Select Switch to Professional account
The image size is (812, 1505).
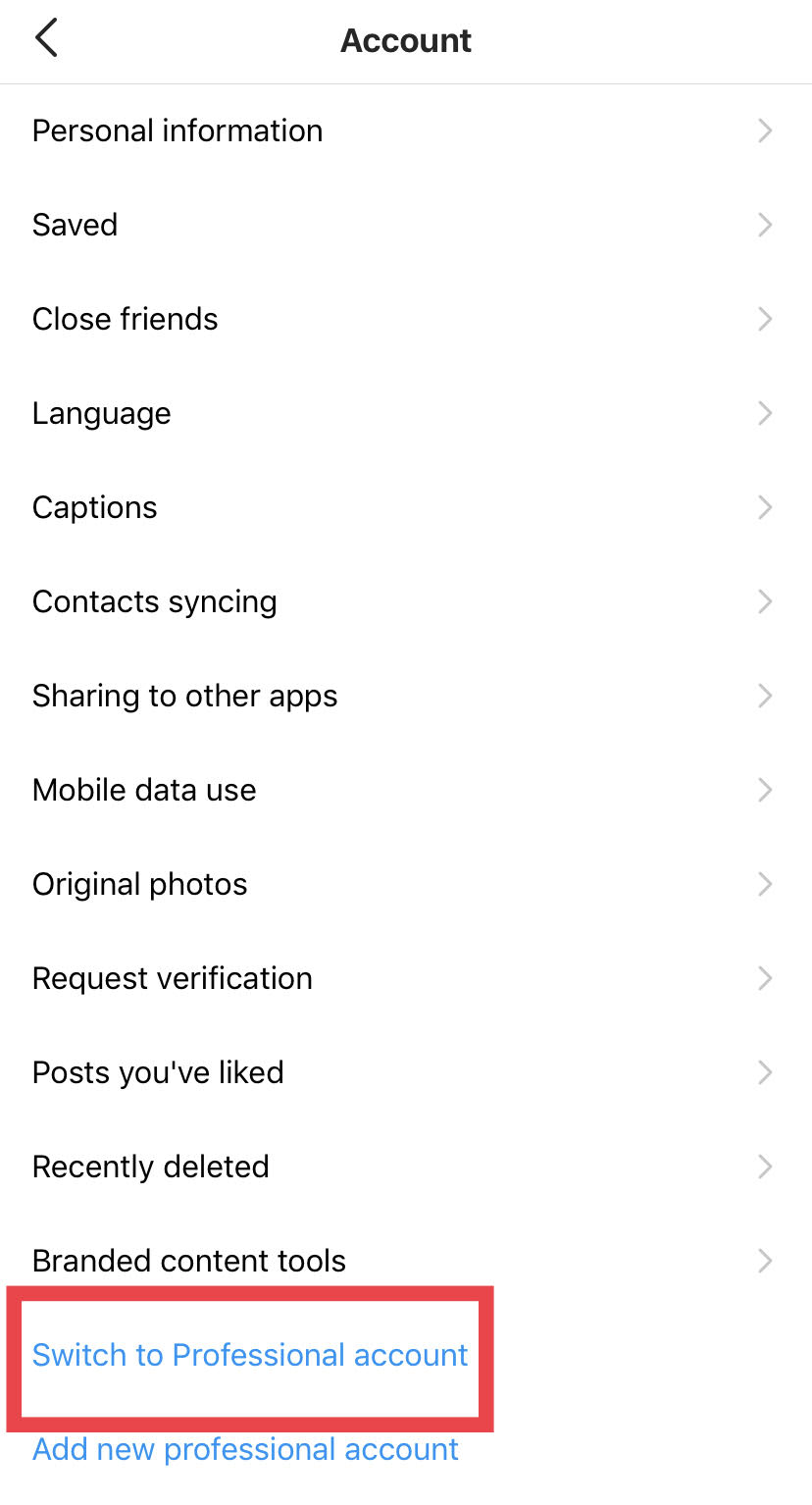pos(250,1355)
